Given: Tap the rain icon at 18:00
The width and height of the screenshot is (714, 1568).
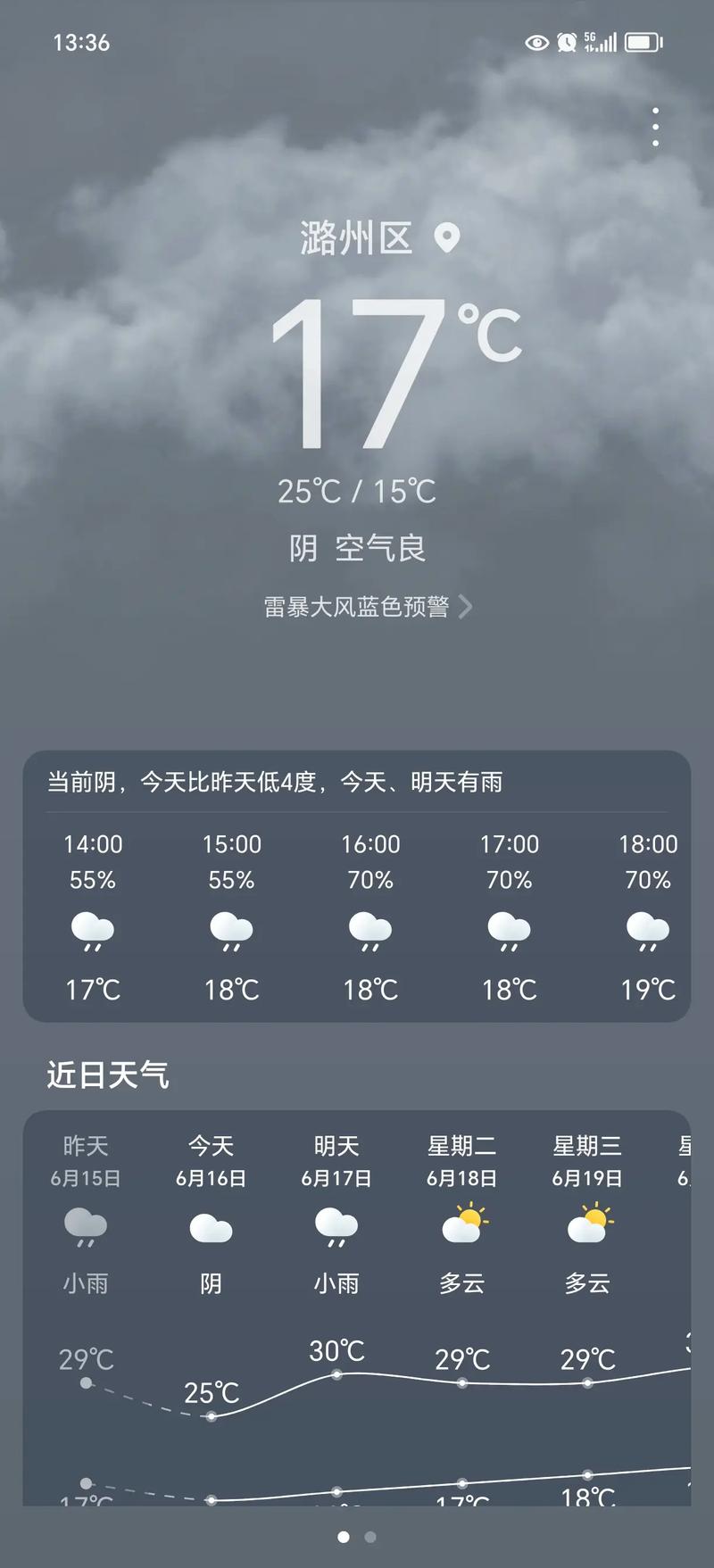Looking at the screenshot, I should point(649,930).
